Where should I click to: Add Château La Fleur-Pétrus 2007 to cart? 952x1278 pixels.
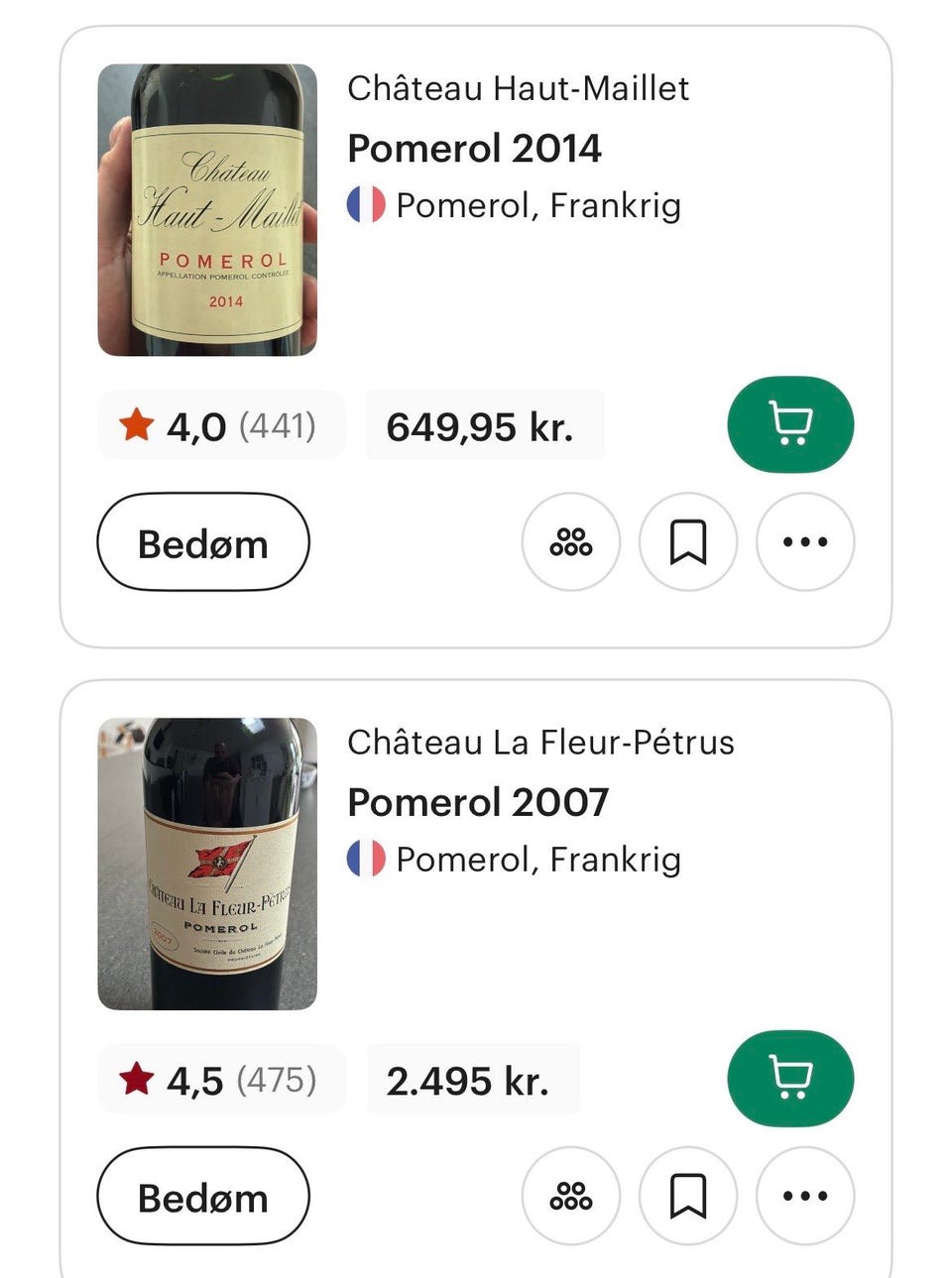[x=790, y=1078]
